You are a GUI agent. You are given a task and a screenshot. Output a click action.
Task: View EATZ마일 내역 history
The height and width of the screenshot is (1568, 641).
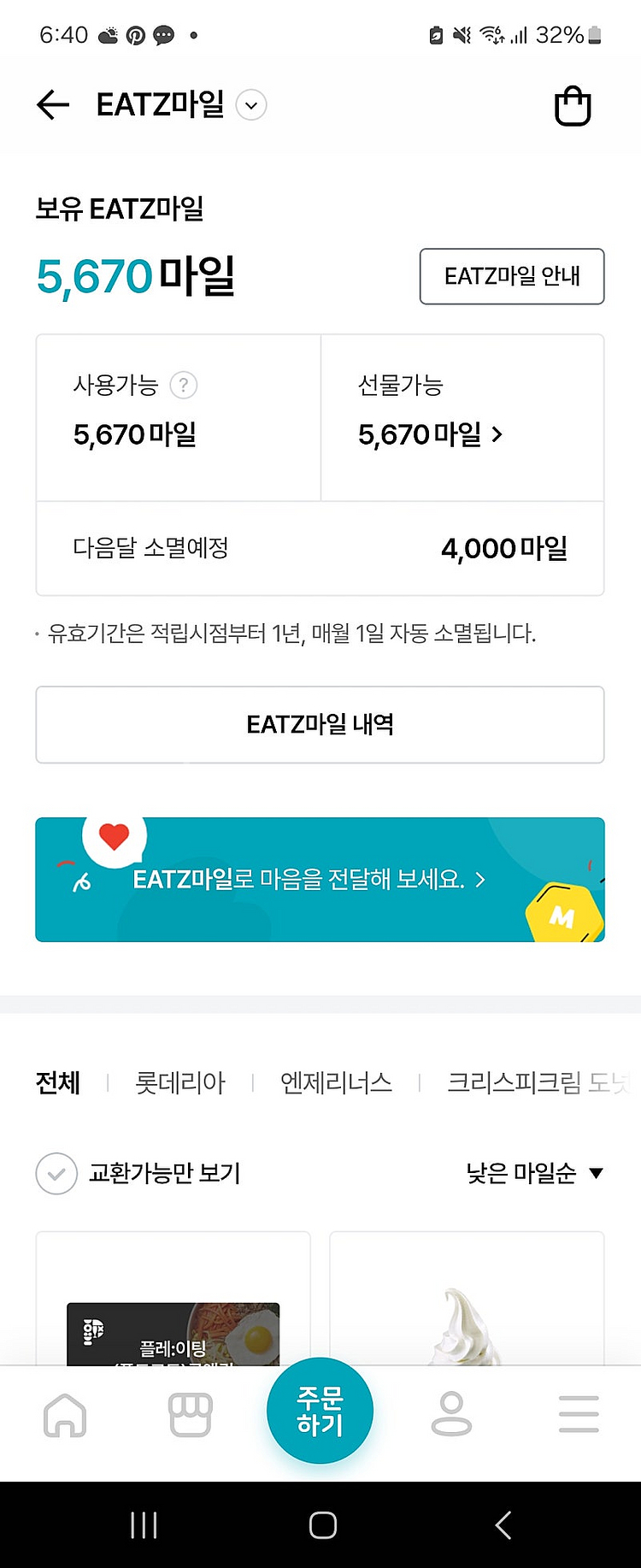320,724
